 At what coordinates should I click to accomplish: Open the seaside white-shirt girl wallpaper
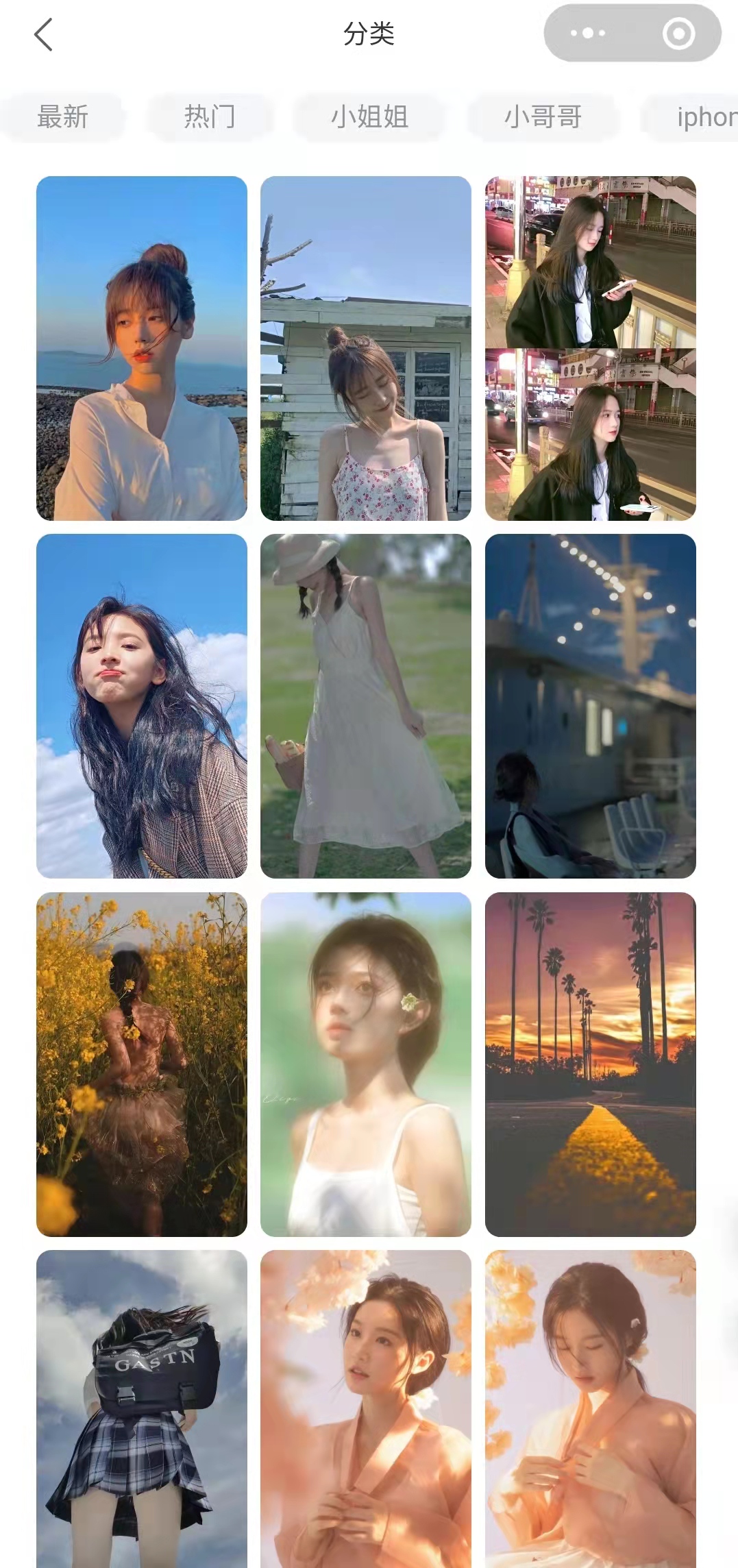[x=142, y=348]
